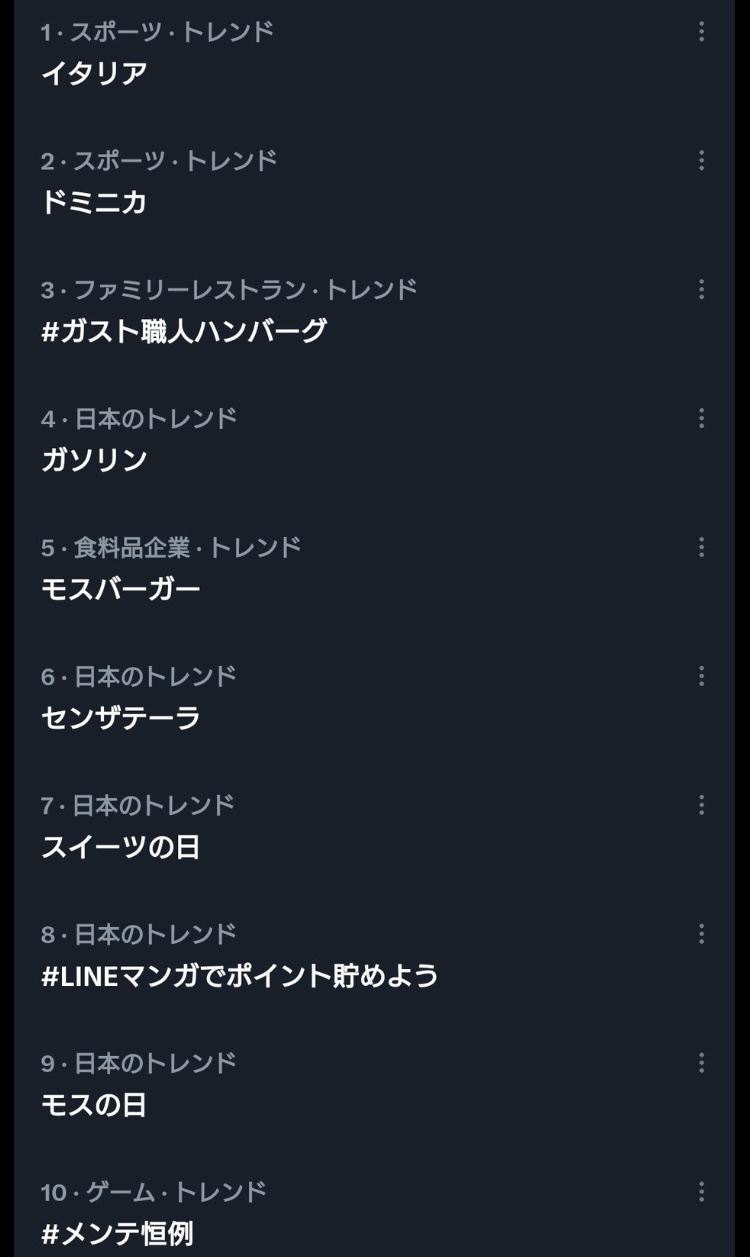Open more options for #メンテ恒例
The height and width of the screenshot is (1257, 750).
(x=701, y=1191)
